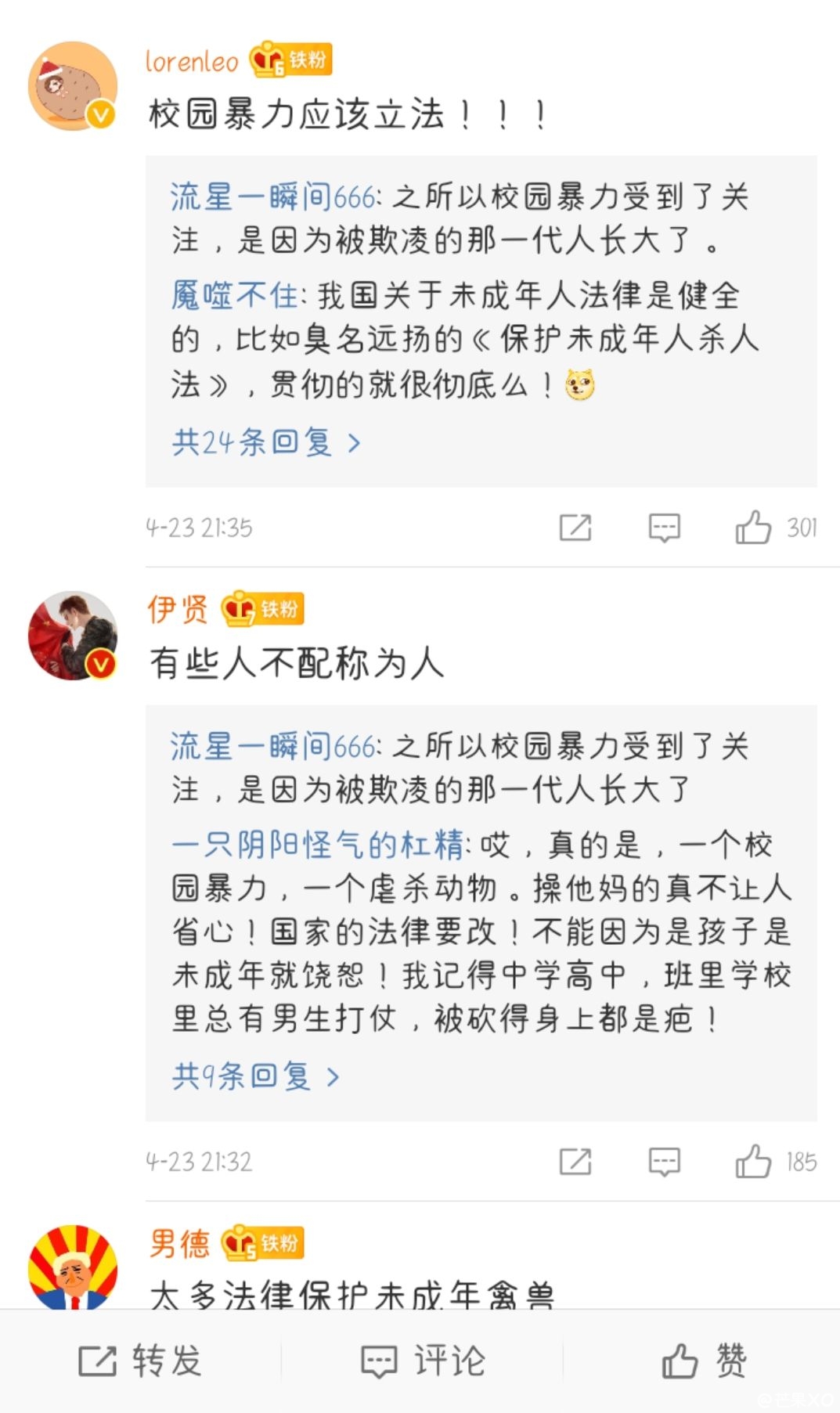Like lorenleo's comment

click(753, 528)
